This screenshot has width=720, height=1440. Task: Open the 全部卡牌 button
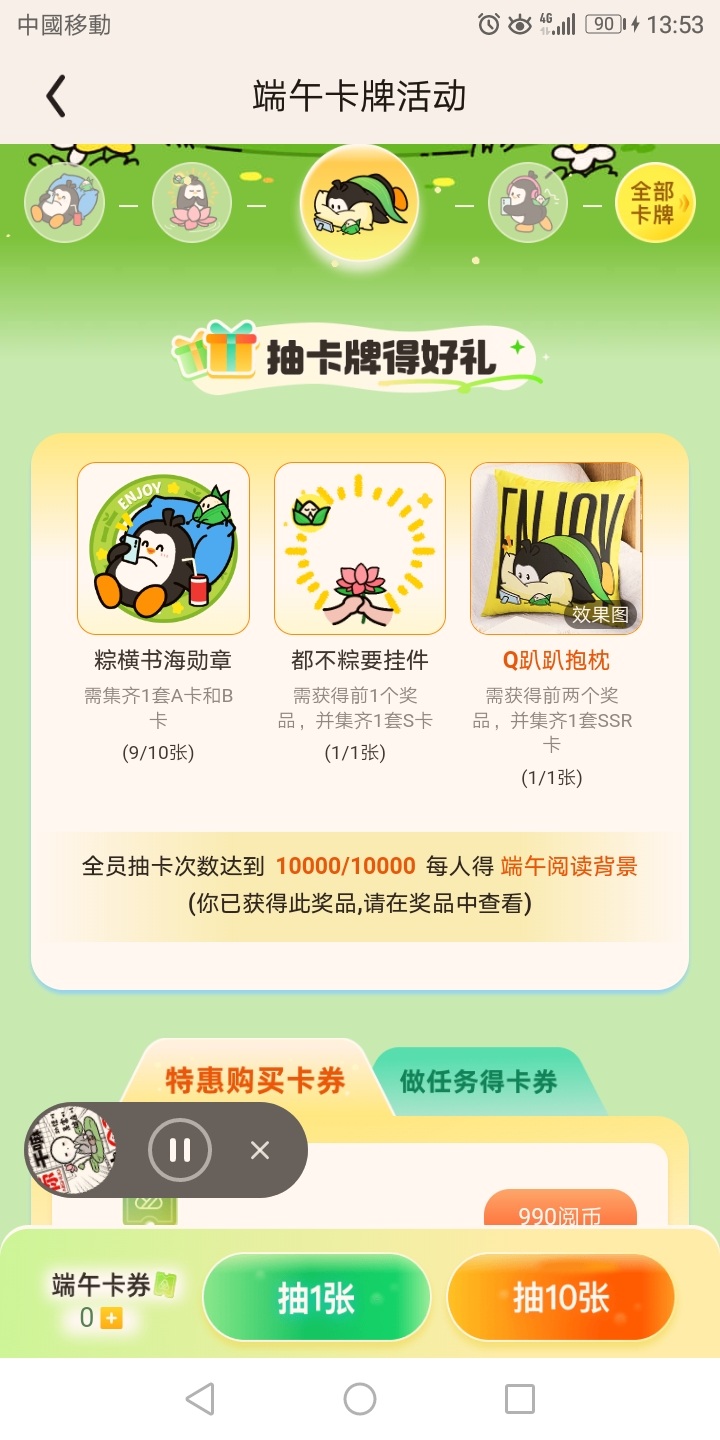pyautogui.click(x=654, y=203)
